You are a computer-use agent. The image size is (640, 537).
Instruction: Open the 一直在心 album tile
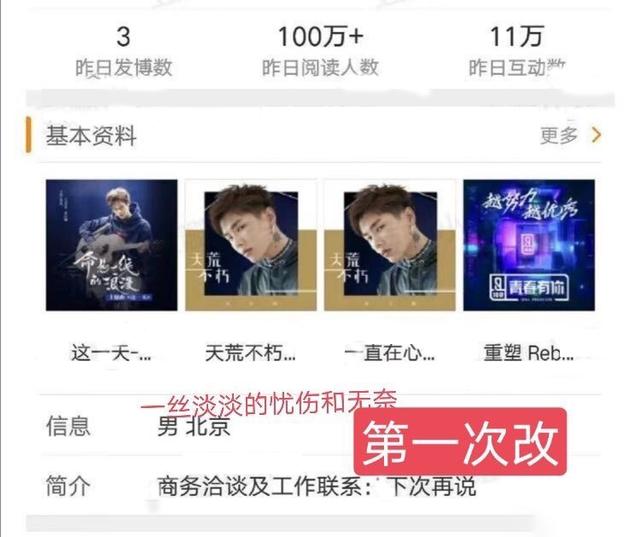pyautogui.click(x=389, y=245)
